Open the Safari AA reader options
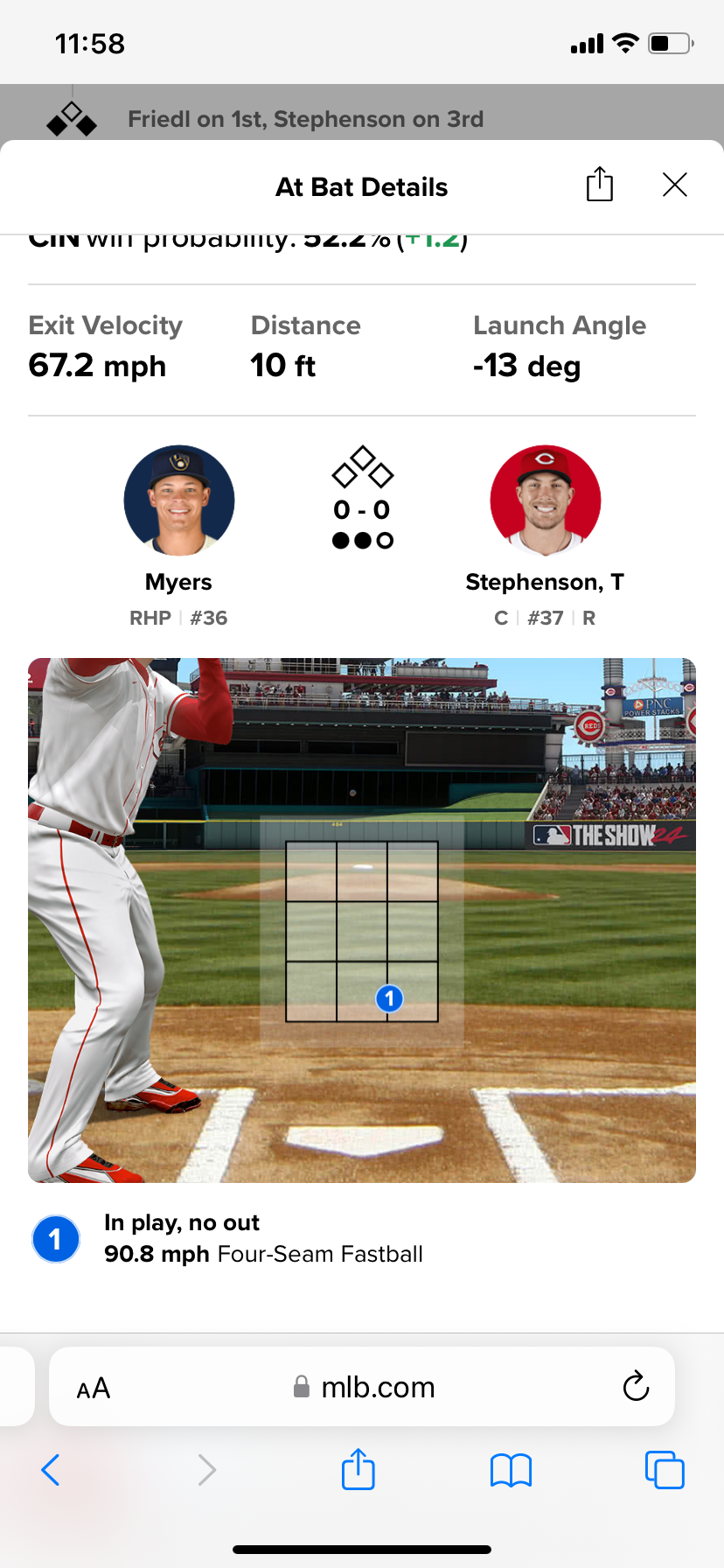Image resolution: width=724 pixels, height=1568 pixels. [x=94, y=1388]
